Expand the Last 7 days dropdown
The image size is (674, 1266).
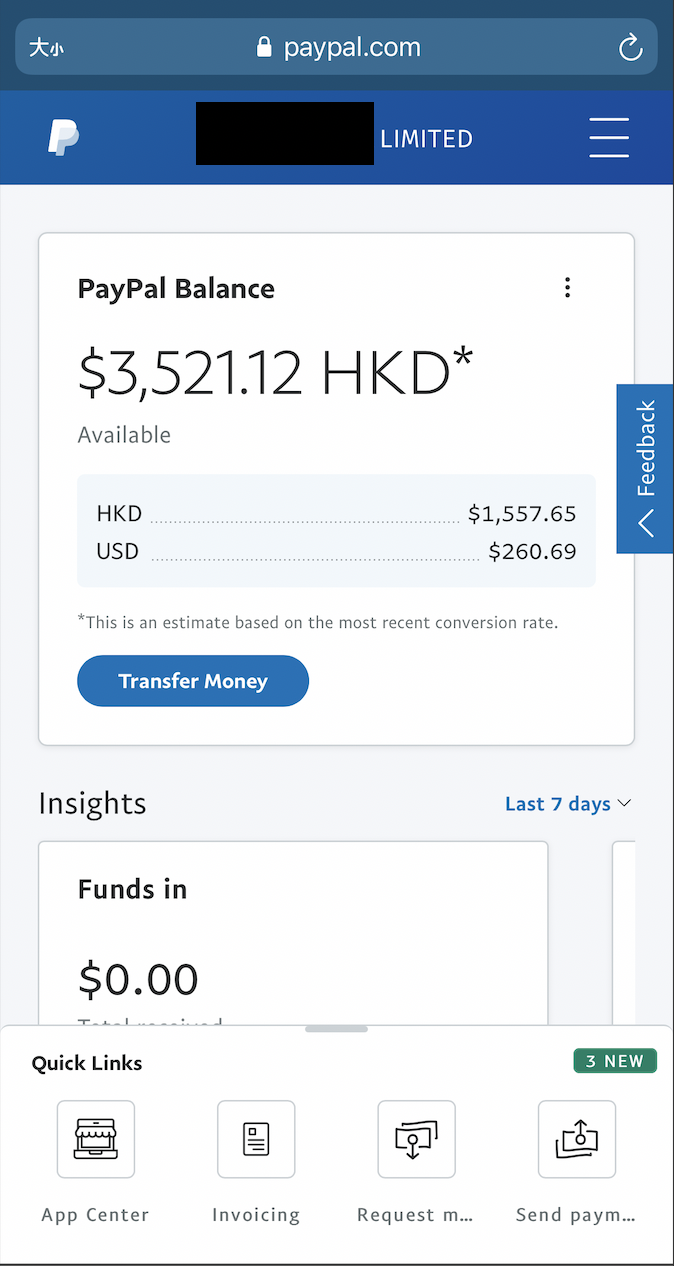click(x=568, y=804)
